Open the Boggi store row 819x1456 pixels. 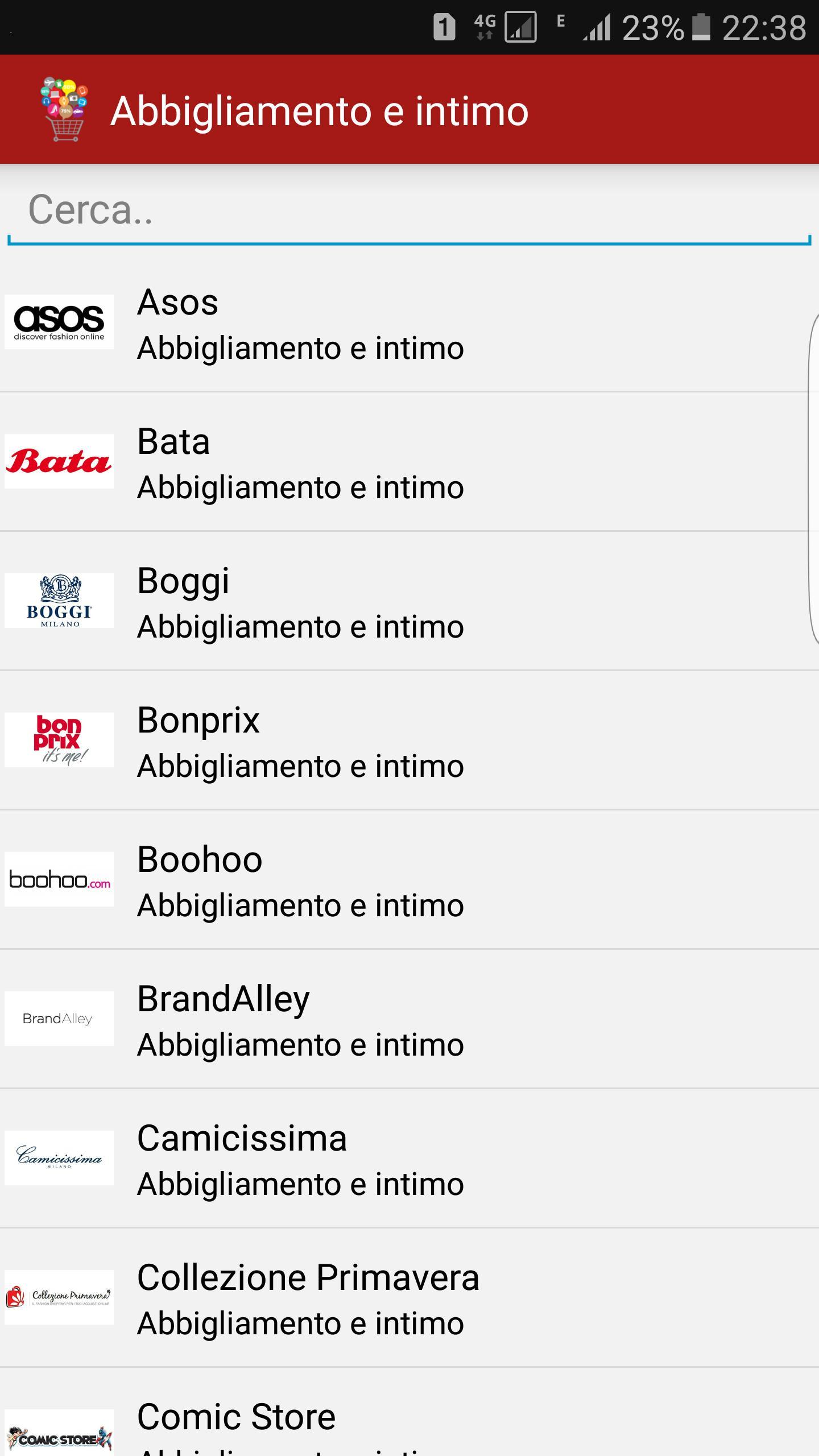[409, 602]
